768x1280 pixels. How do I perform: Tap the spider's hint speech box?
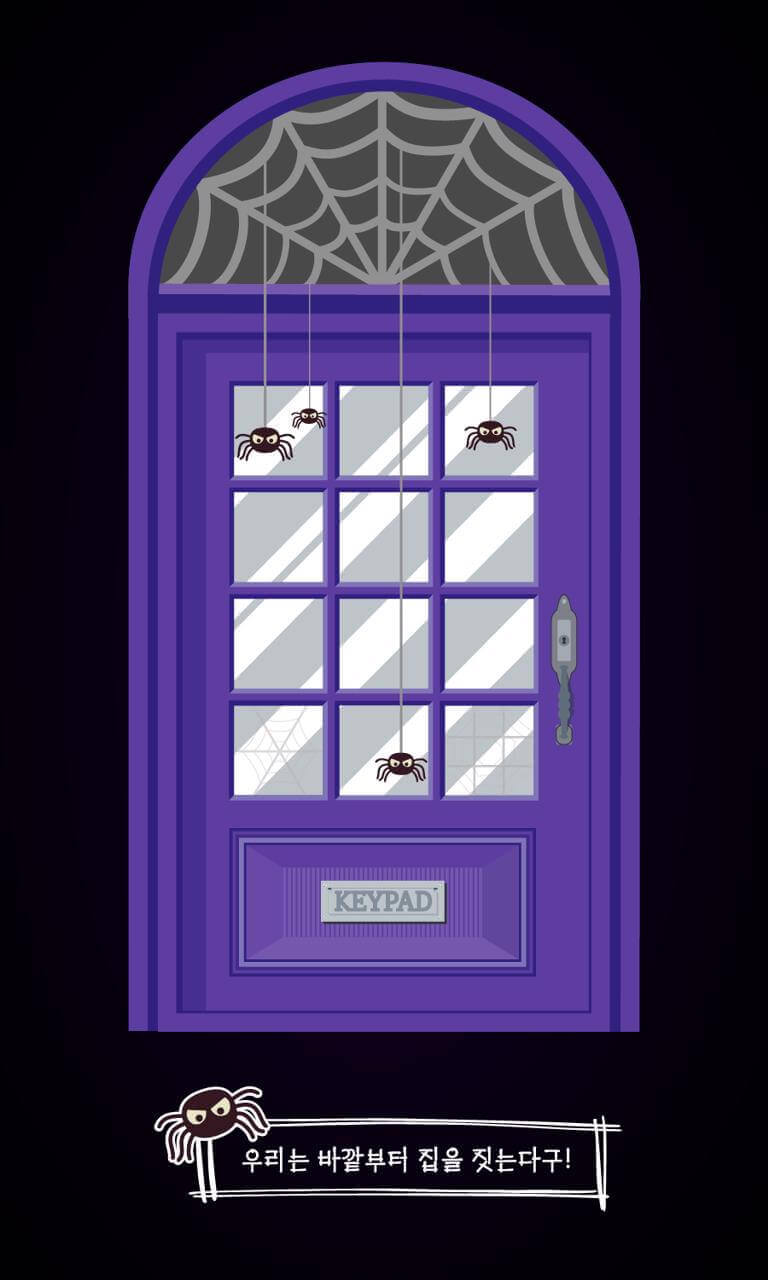tap(404, 1160)
